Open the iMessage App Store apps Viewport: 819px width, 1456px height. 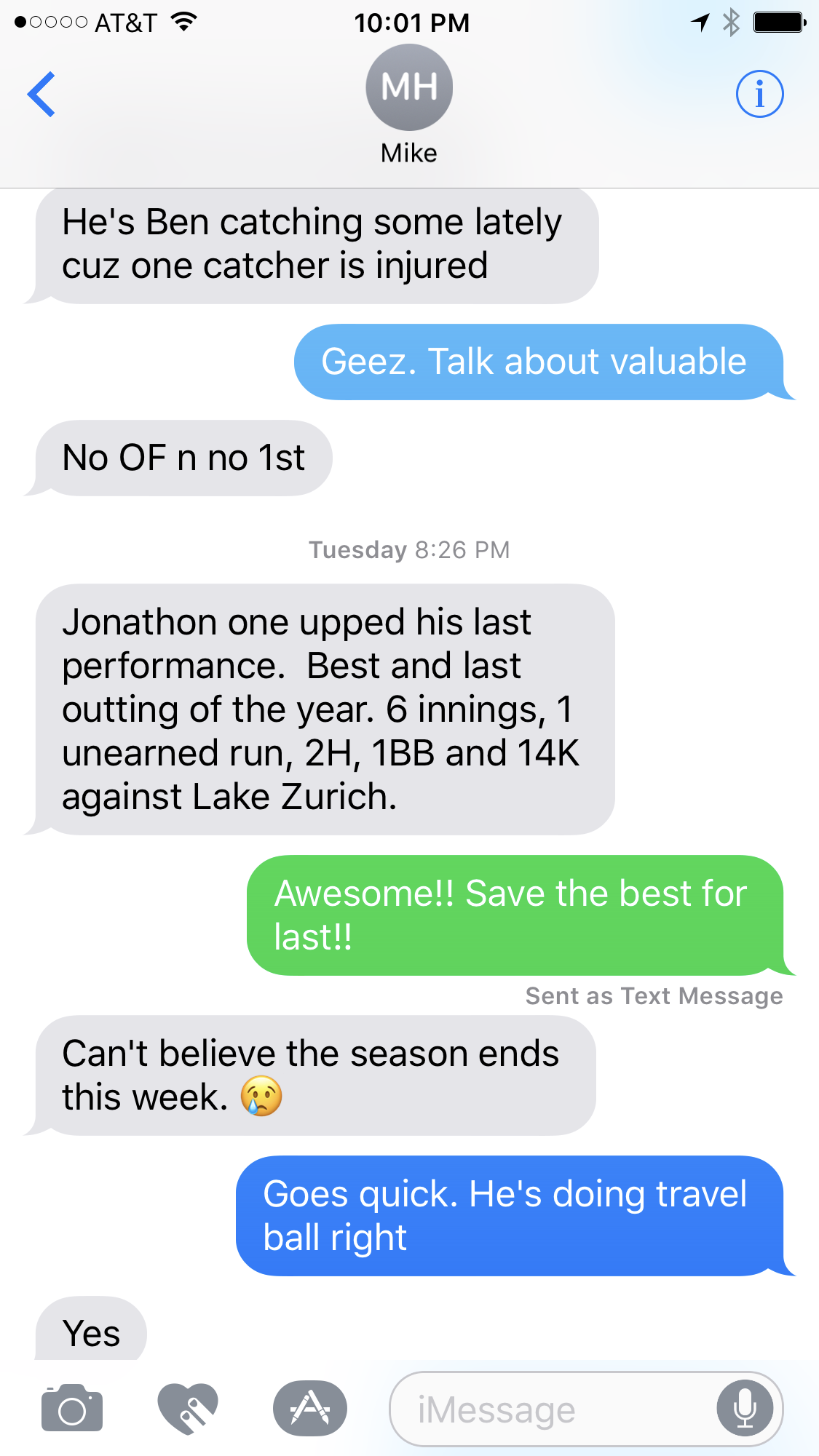click(310, 1409)
